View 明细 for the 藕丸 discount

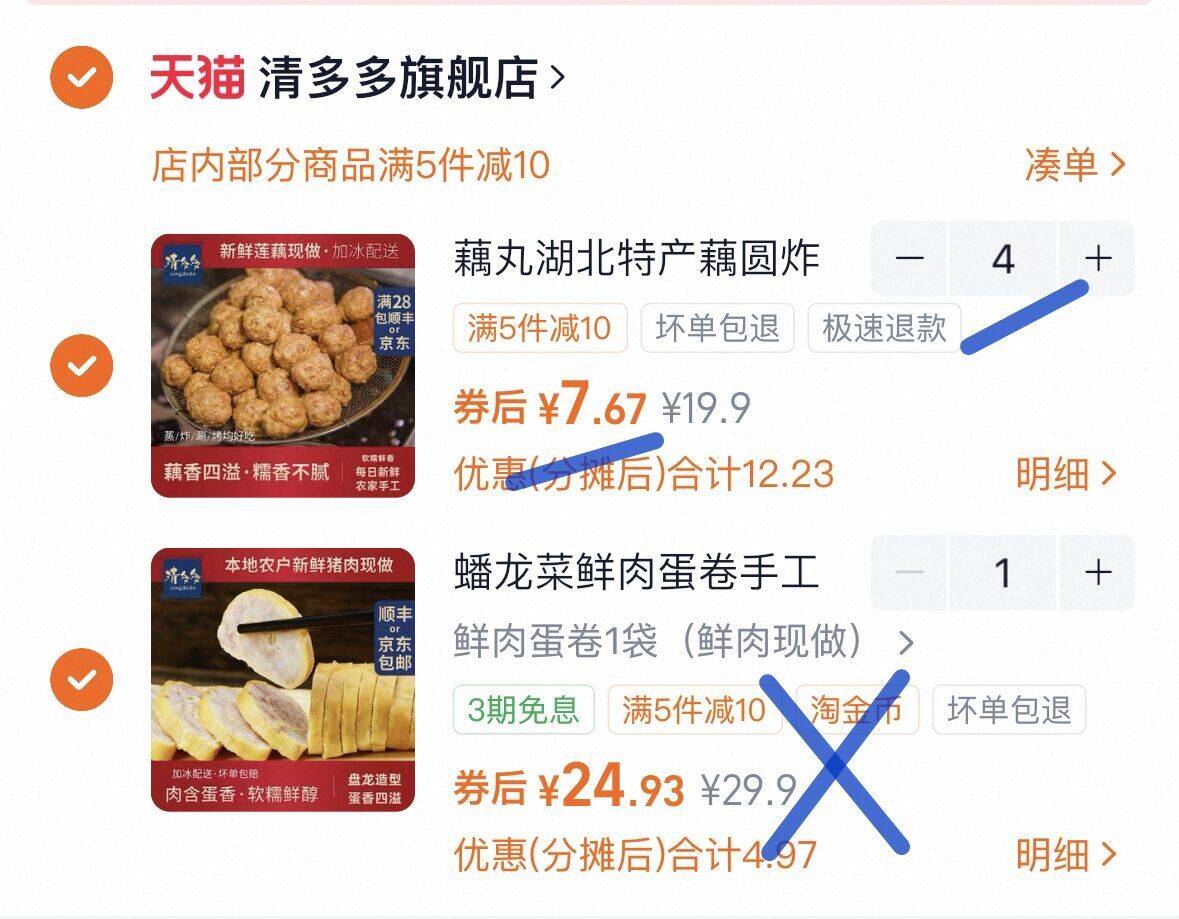coord(1065,473)
